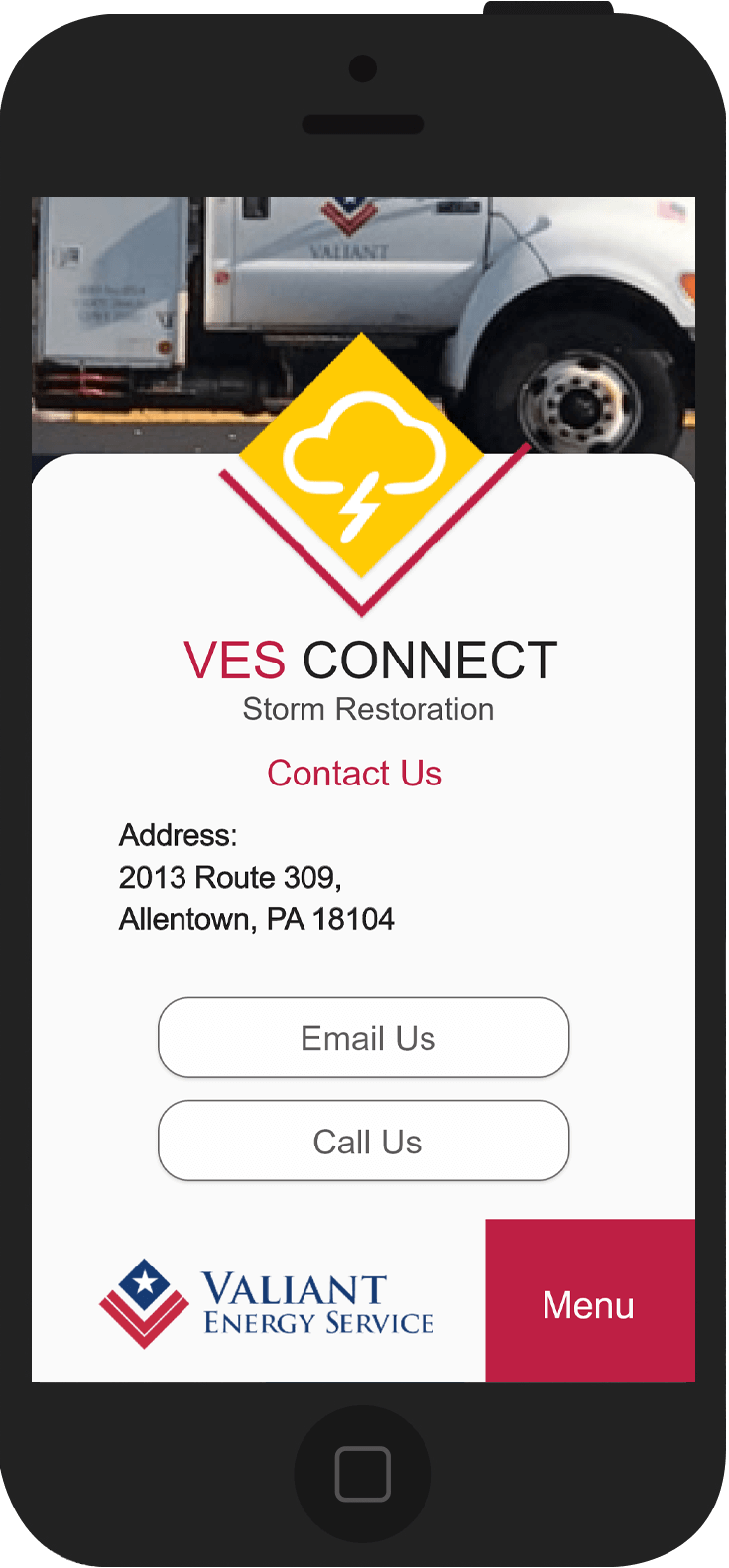Tap the Email Us button
Viewport: 729px width, 1568px height.
pos(363,1037)
